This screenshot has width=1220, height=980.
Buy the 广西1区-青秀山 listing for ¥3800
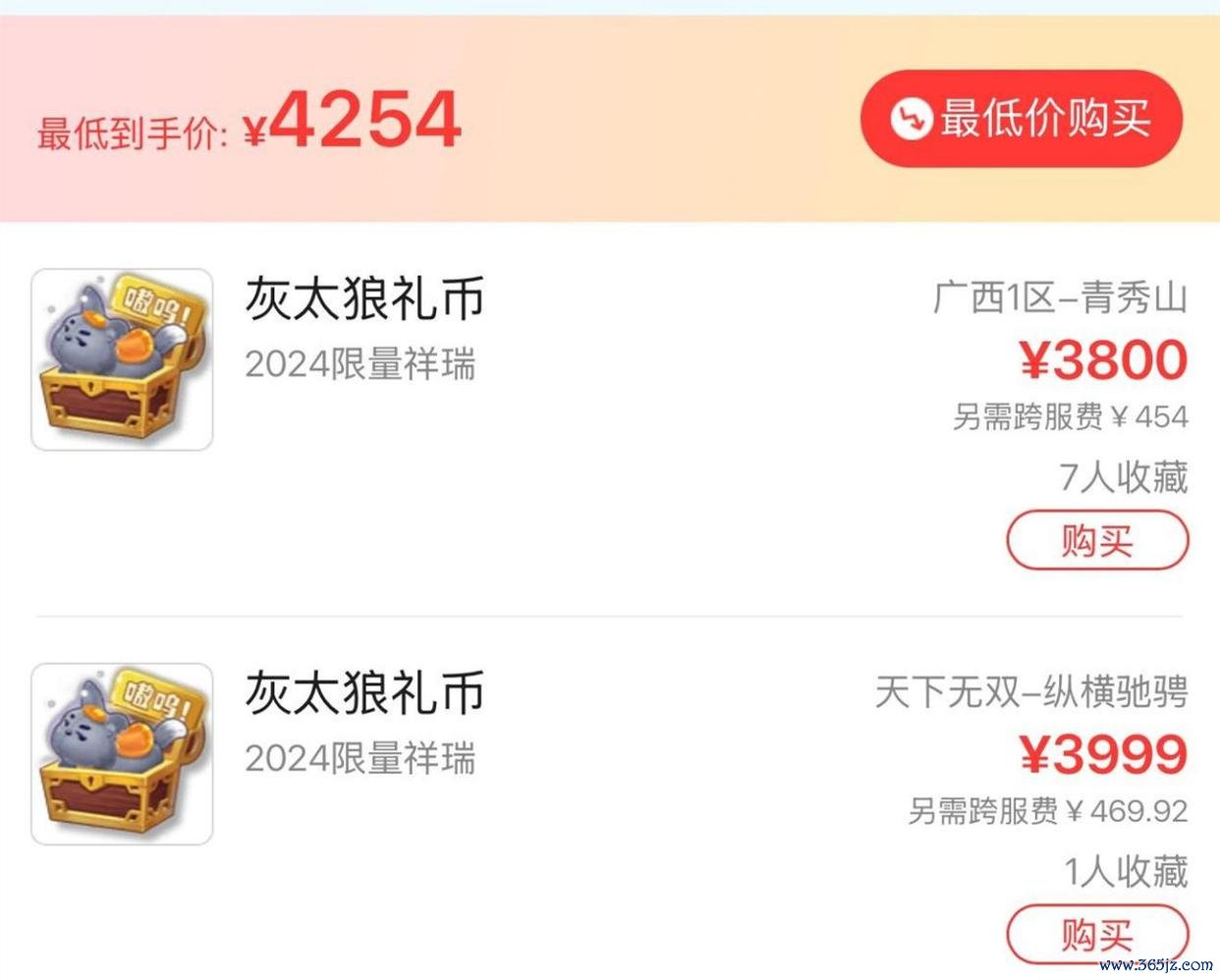pyautogui.click(x=1097, y=540)
